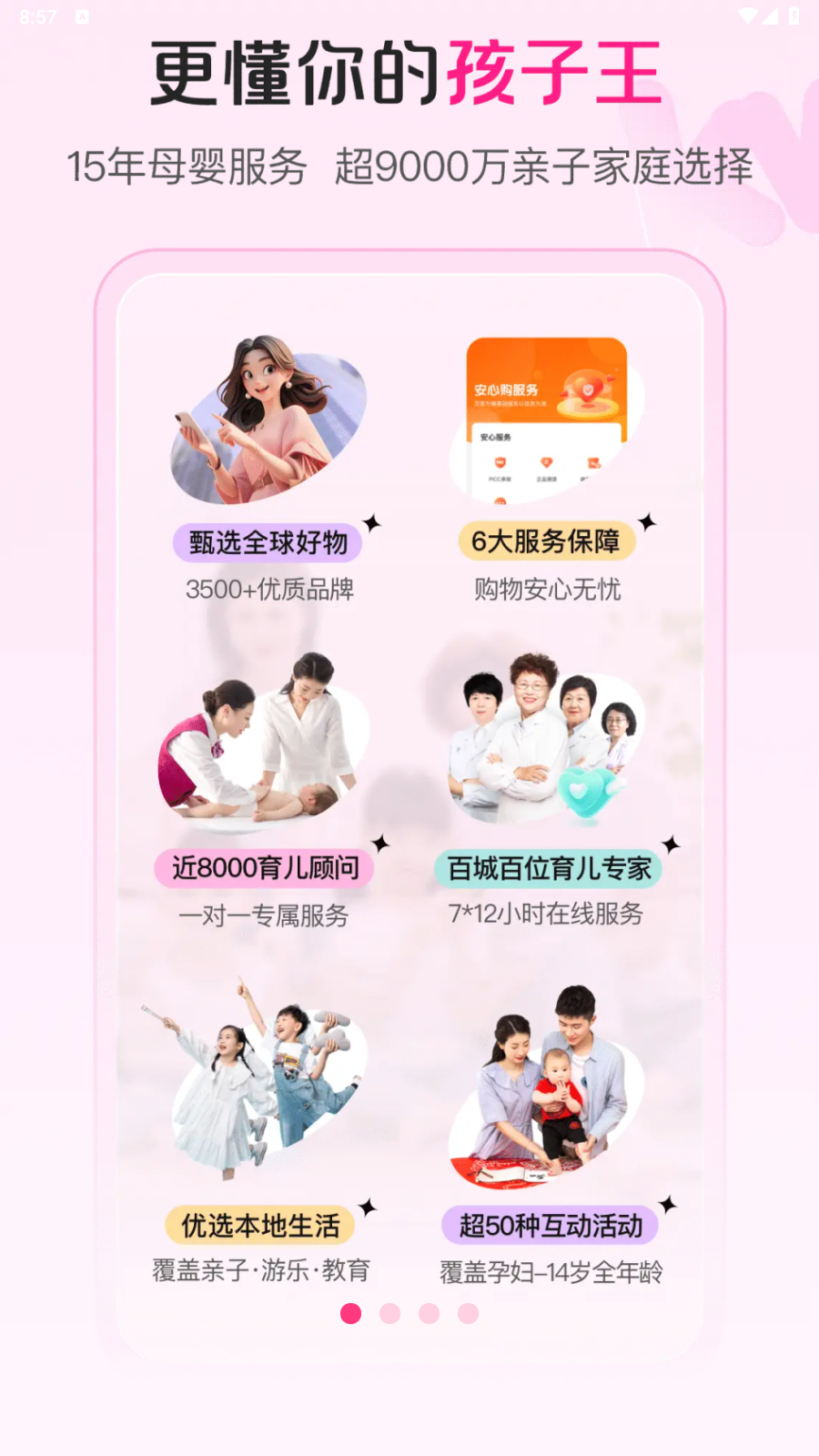This screenshot has height=1456, width=819.
Task: Go to the last page indicator dot
Action: pyautogui.click(x=468, y=1313)
